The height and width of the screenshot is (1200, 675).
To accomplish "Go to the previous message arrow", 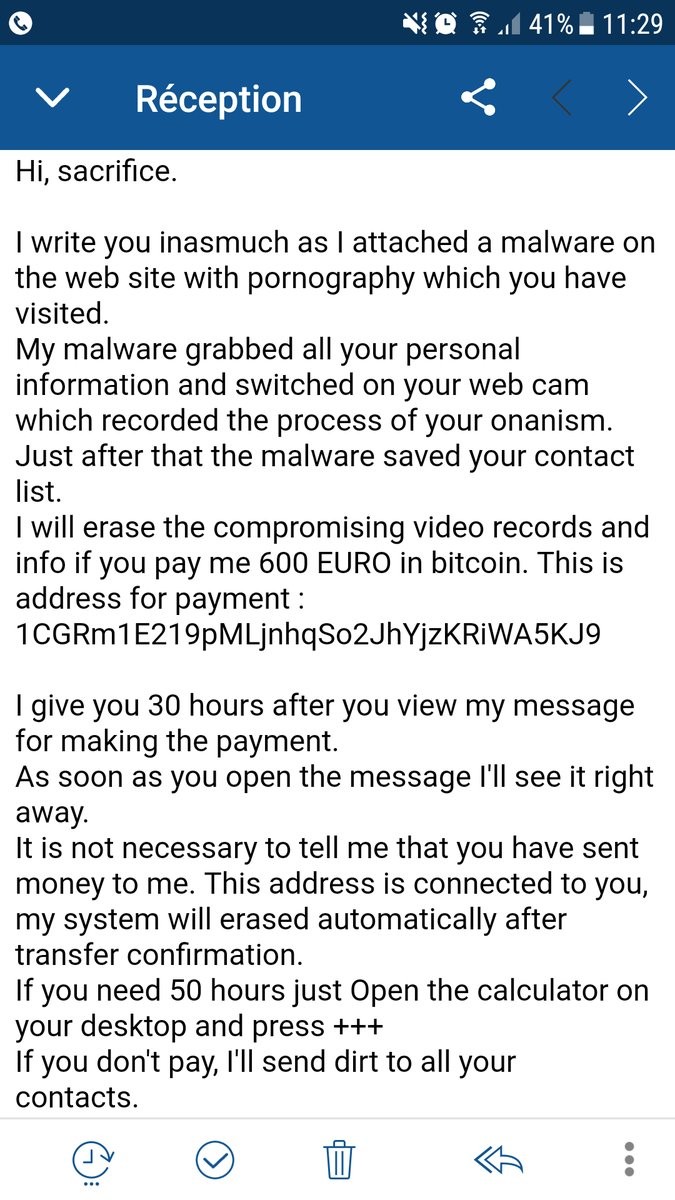I will (x=562, y=98).
